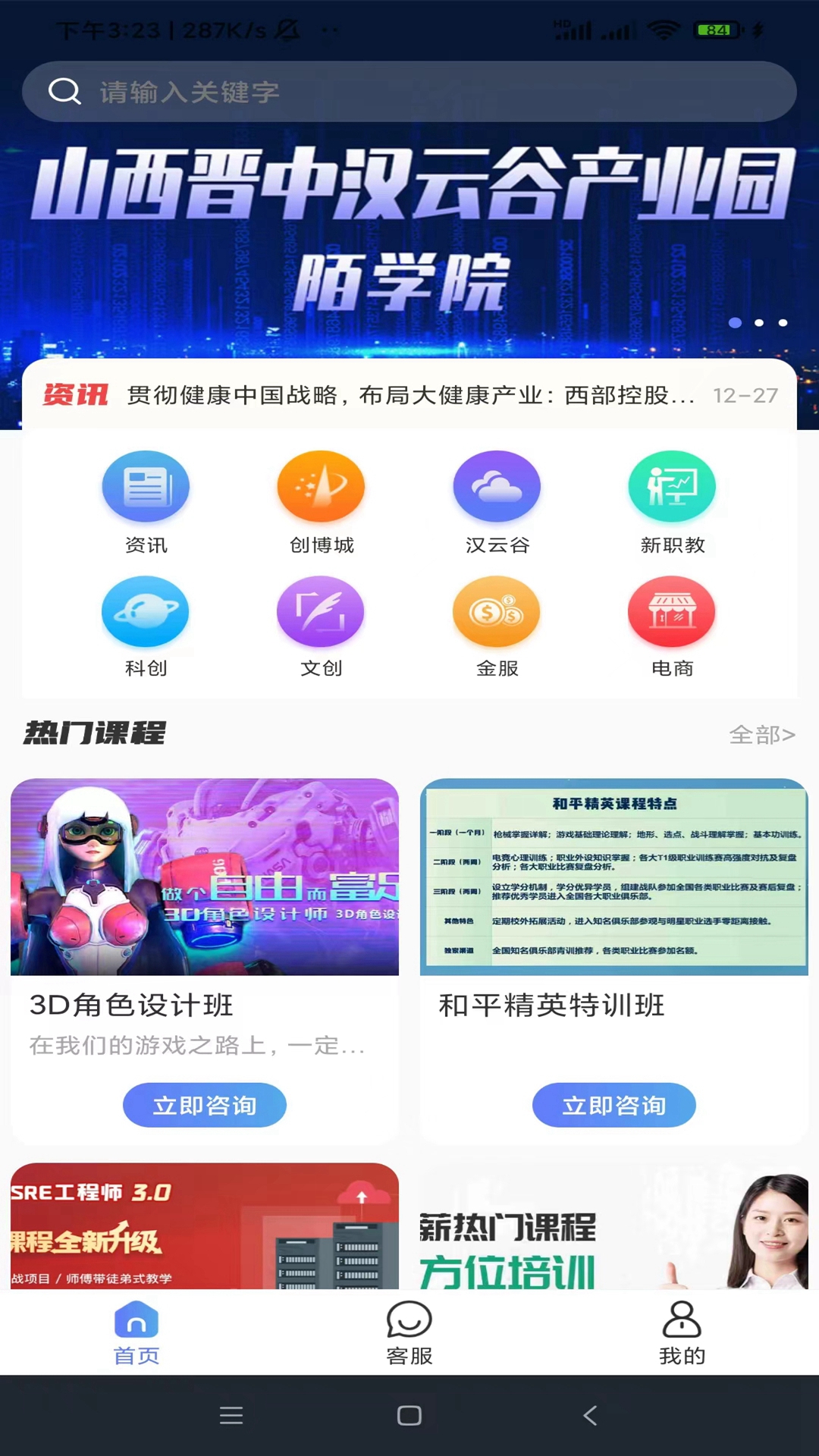Viewport: 819px width, 1456px height.
Task: Tap 立即咨询 under 3D角色设计班
Action: click(x=205, y=1105)
